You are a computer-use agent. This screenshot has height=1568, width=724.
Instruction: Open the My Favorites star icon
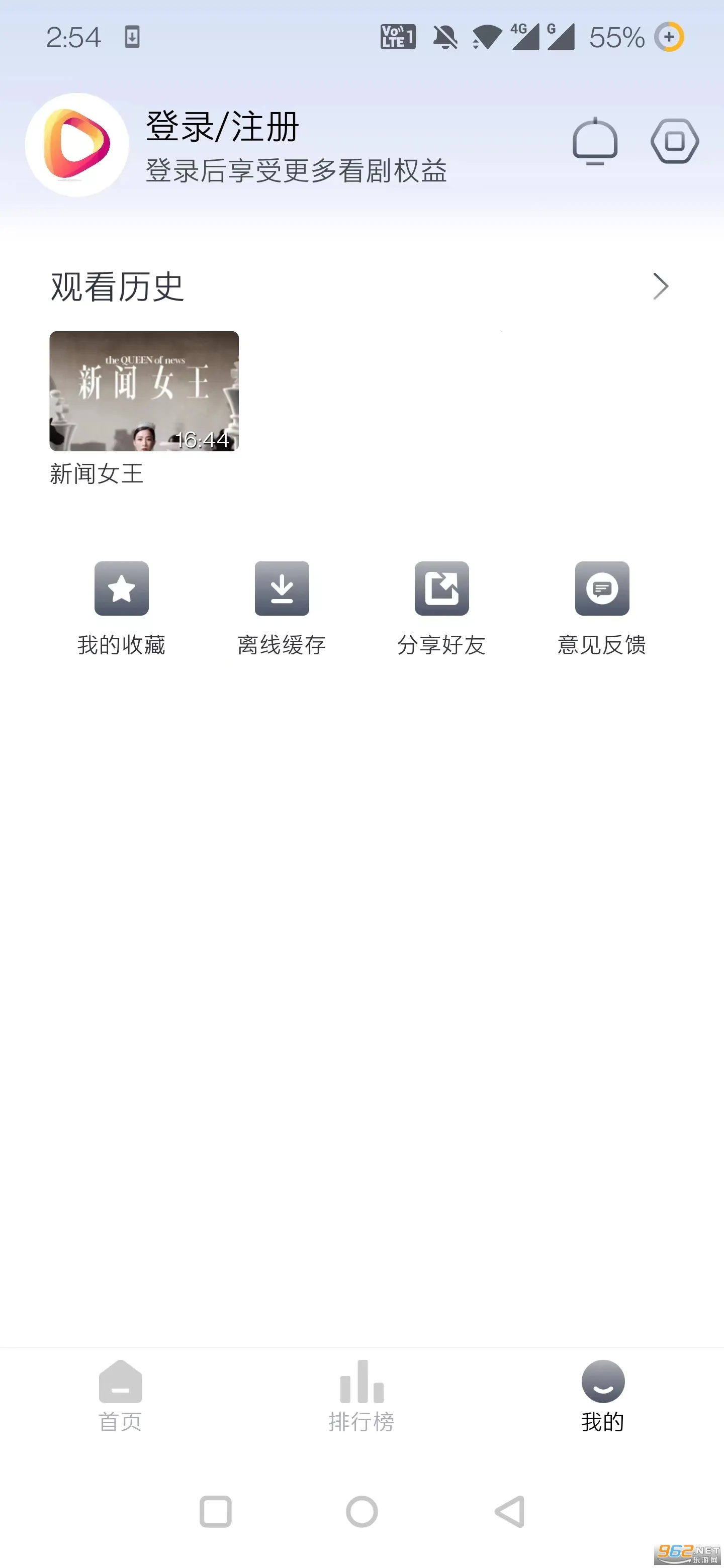(x=121, y=588)
